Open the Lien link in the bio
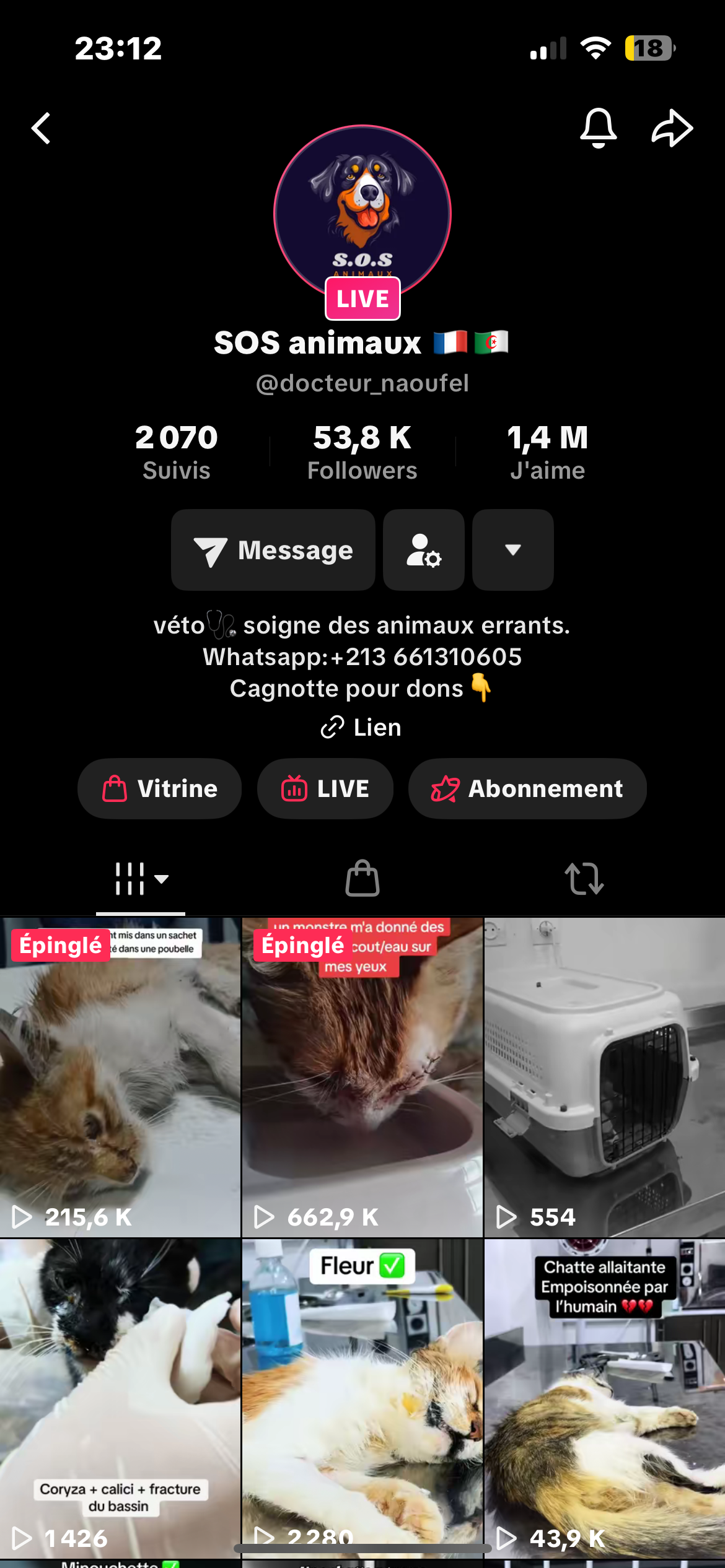This screenshot has width=725, height=1568. [x=362, y=727]
